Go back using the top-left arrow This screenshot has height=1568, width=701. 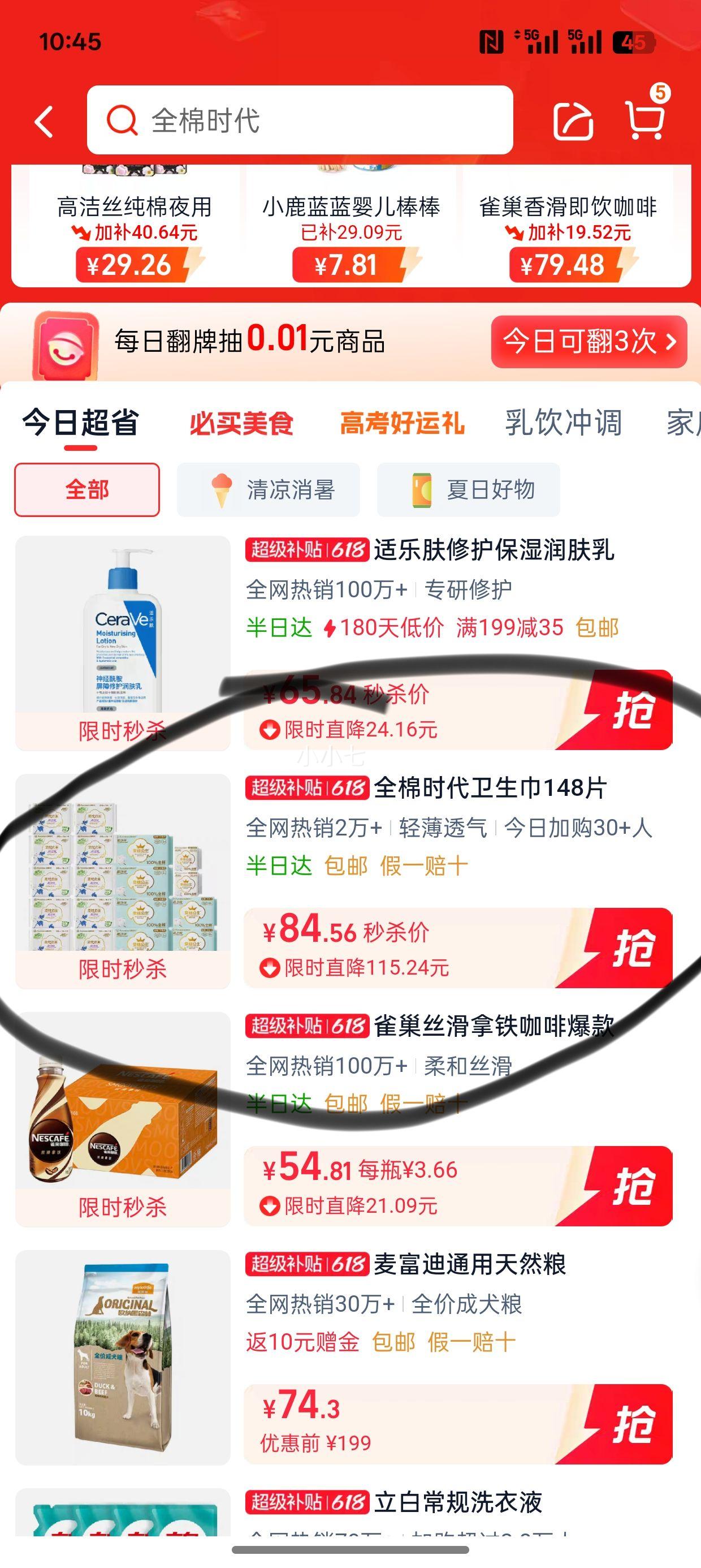(45, 121)
